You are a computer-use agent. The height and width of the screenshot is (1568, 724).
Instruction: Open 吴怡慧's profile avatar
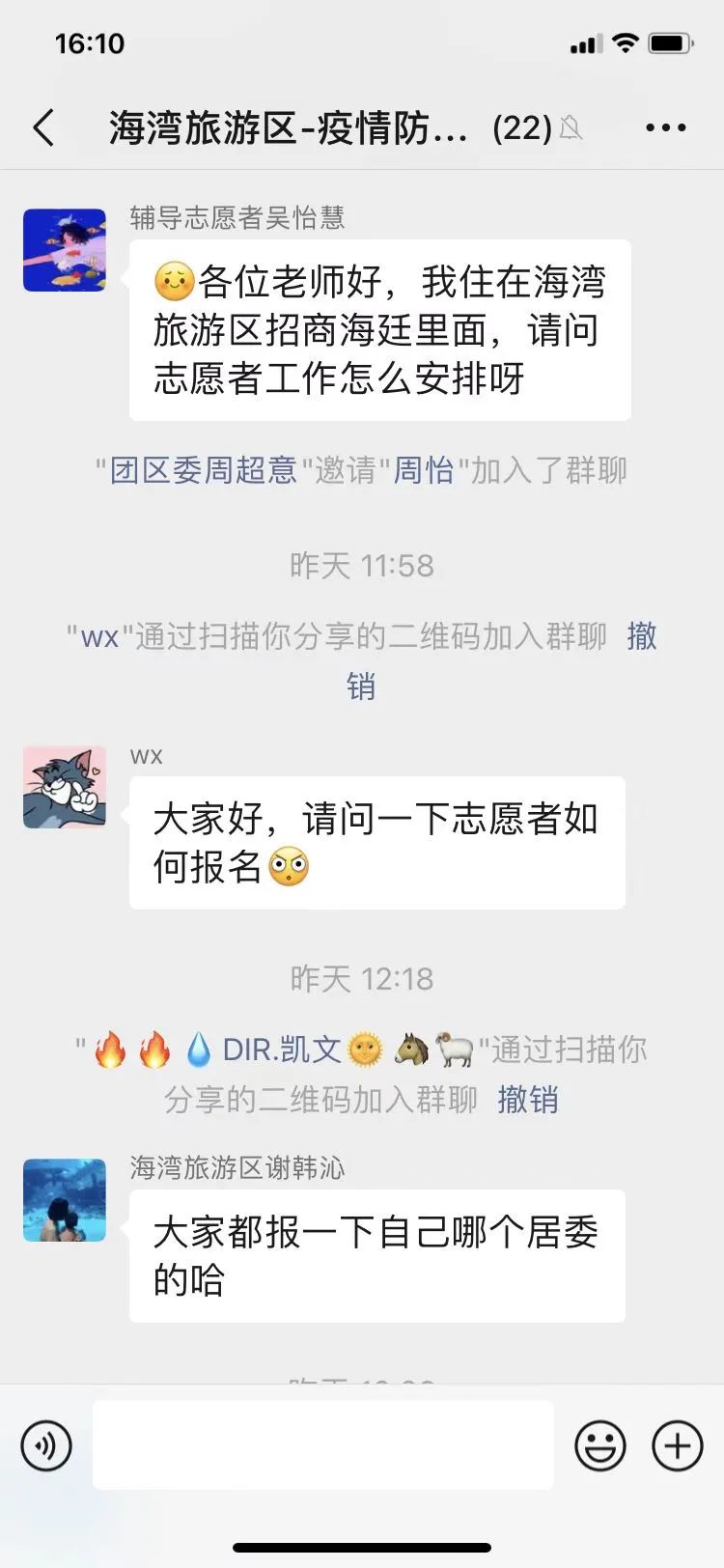(x=65, y=250)
